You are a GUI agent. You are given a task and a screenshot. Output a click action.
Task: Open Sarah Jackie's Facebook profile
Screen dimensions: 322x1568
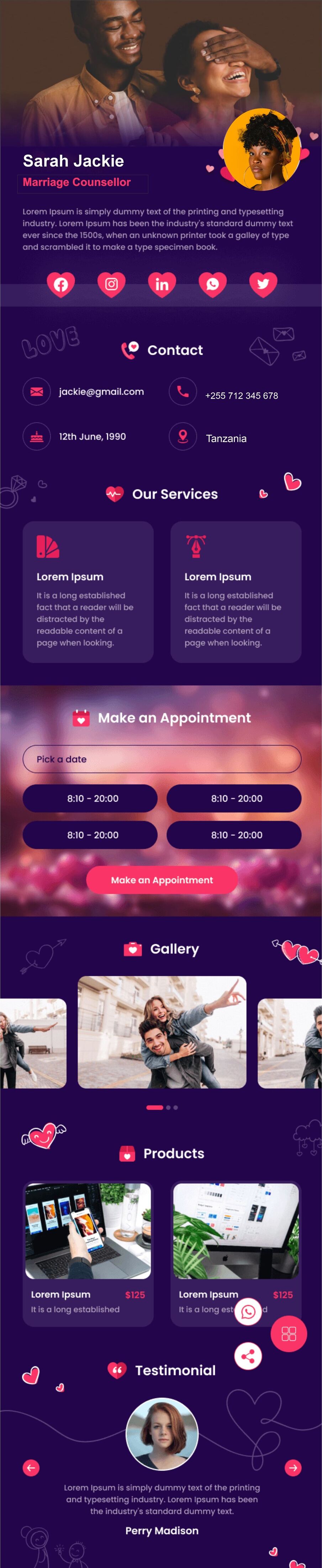pyautogui.click(x=61, y=284)
